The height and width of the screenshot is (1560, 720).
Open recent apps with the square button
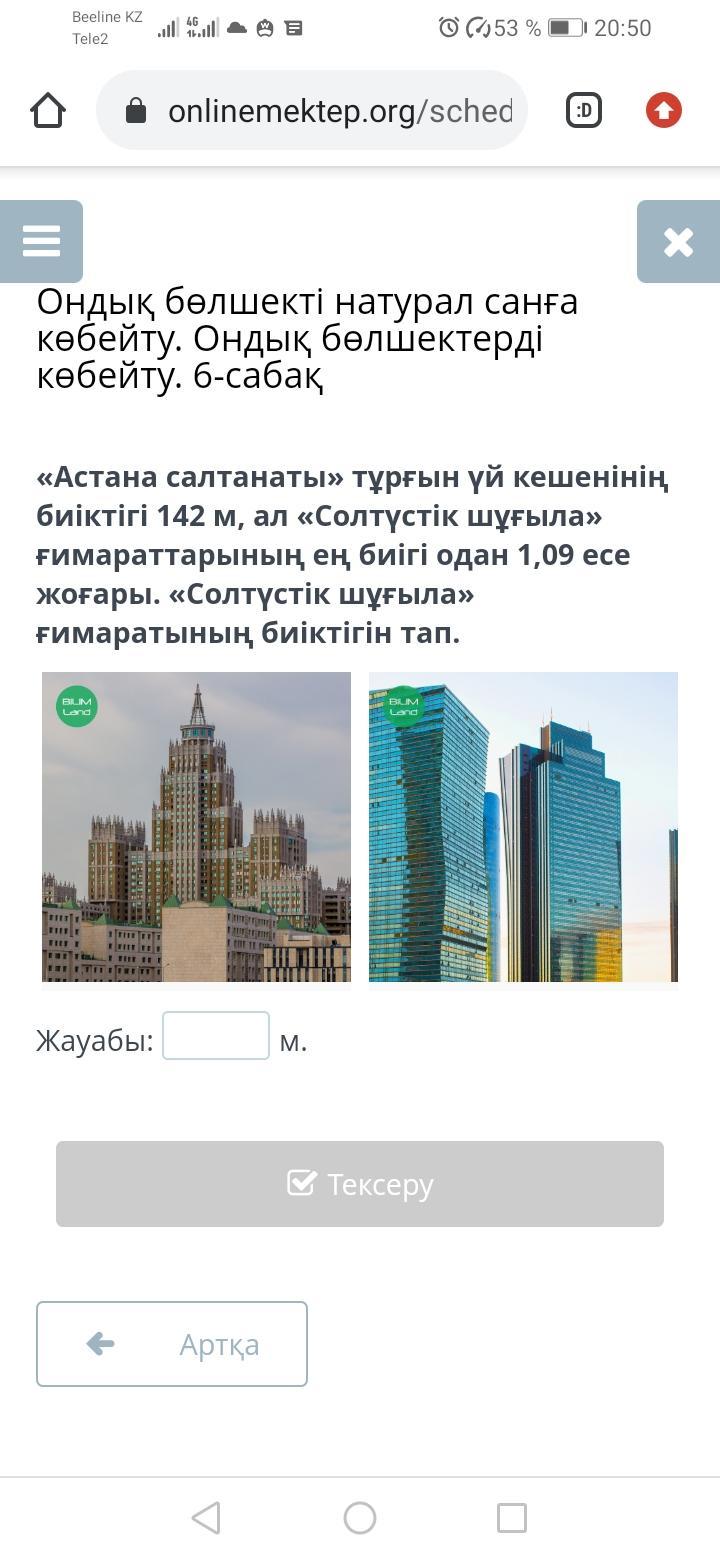point(512,1518)
